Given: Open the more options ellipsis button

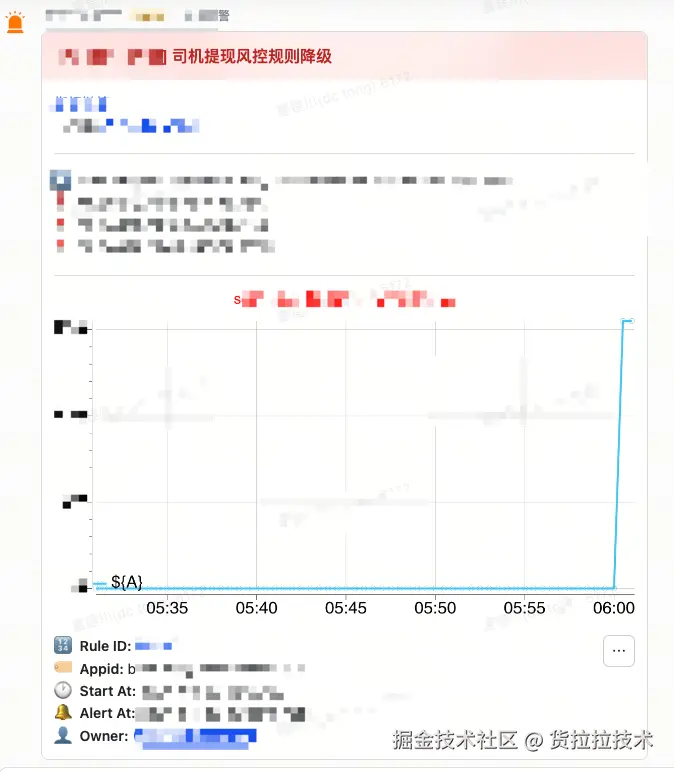Looking at the screenshot, I should (618, 650).
